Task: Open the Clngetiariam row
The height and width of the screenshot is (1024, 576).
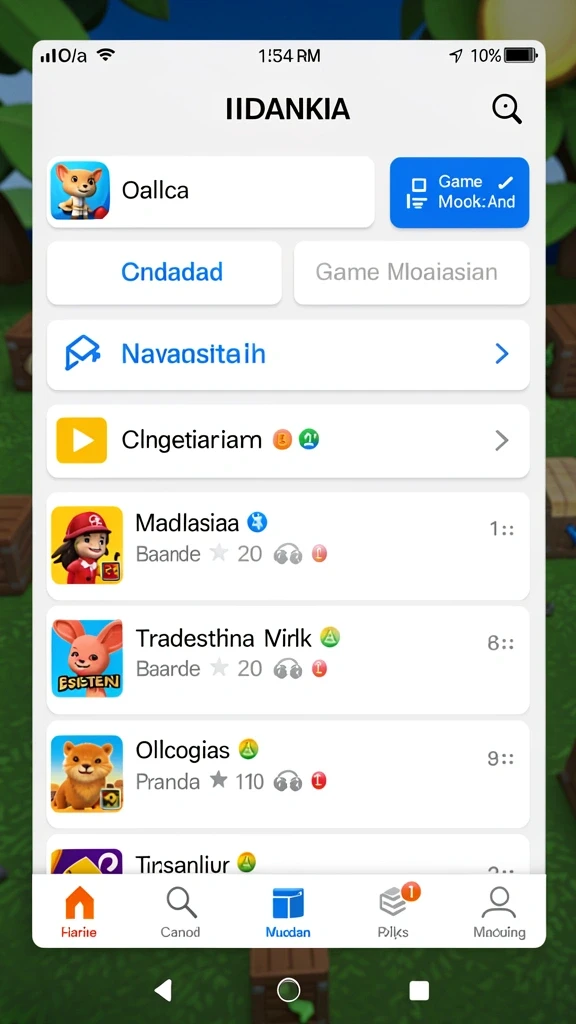Action: (288, 441)
